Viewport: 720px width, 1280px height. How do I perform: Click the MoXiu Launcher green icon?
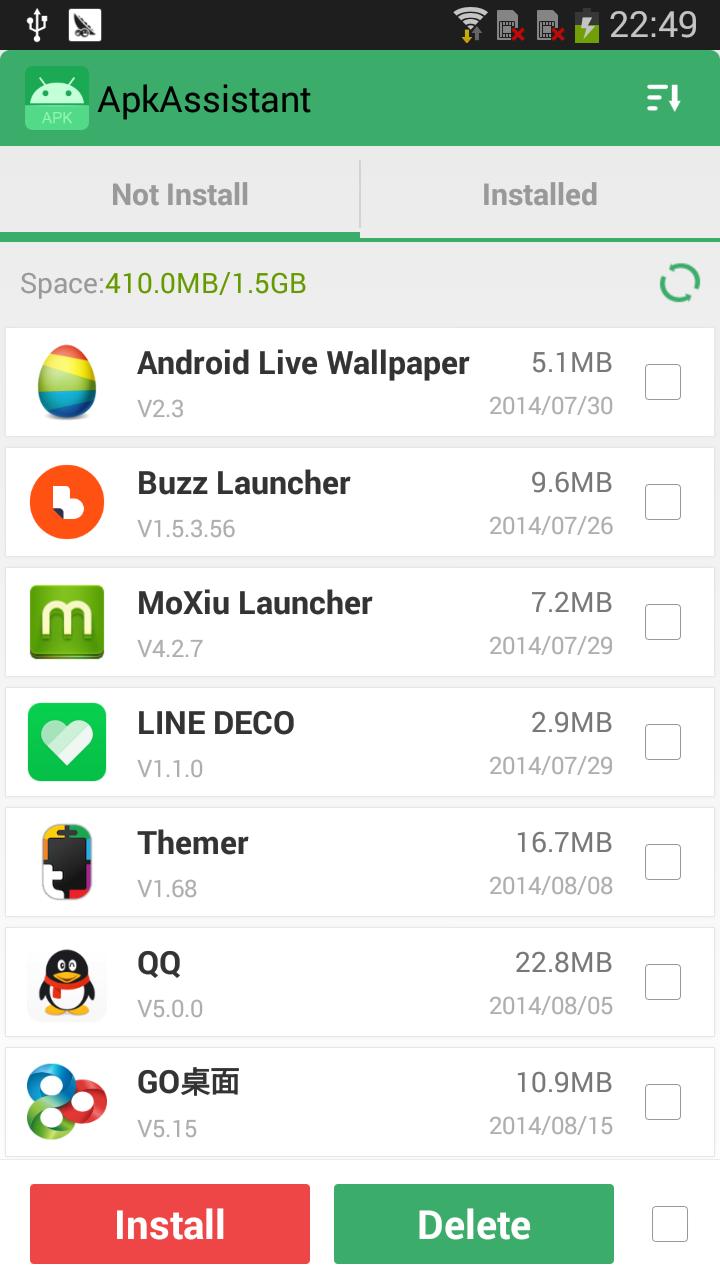(x=67, y=621)
